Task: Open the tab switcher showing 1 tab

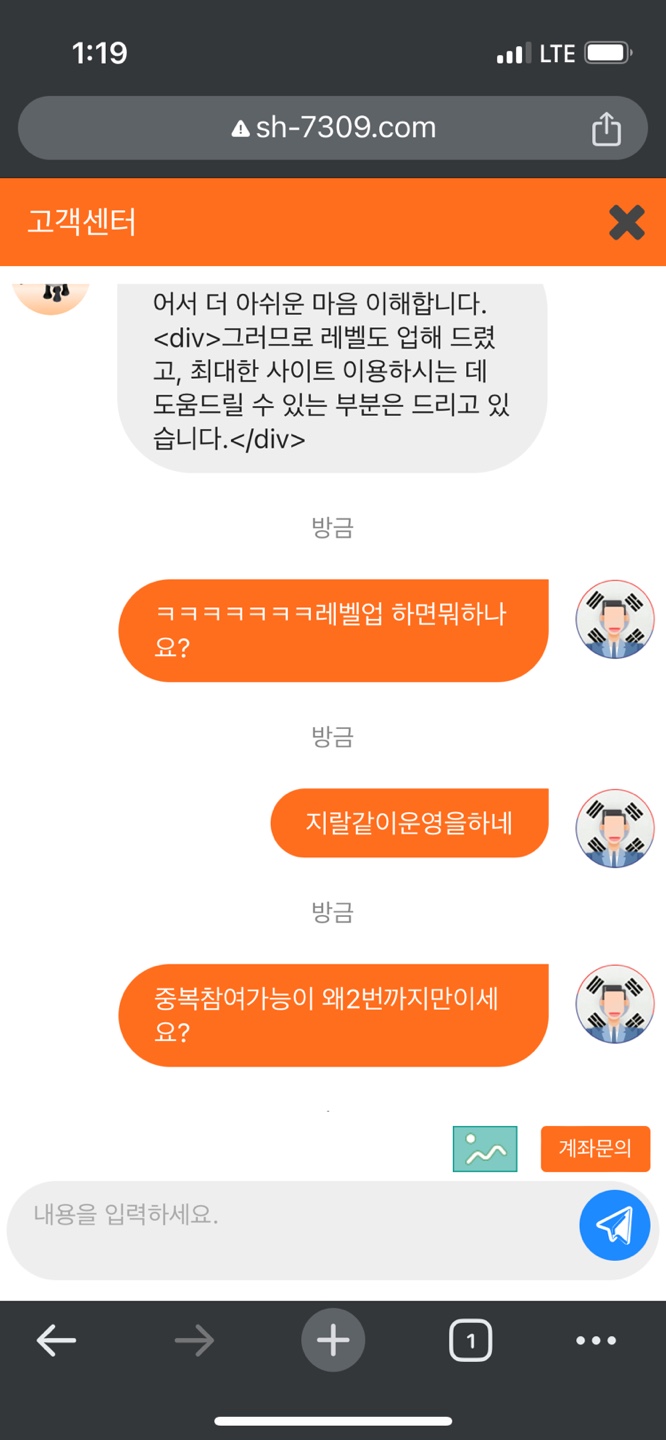Action: 470,1340
